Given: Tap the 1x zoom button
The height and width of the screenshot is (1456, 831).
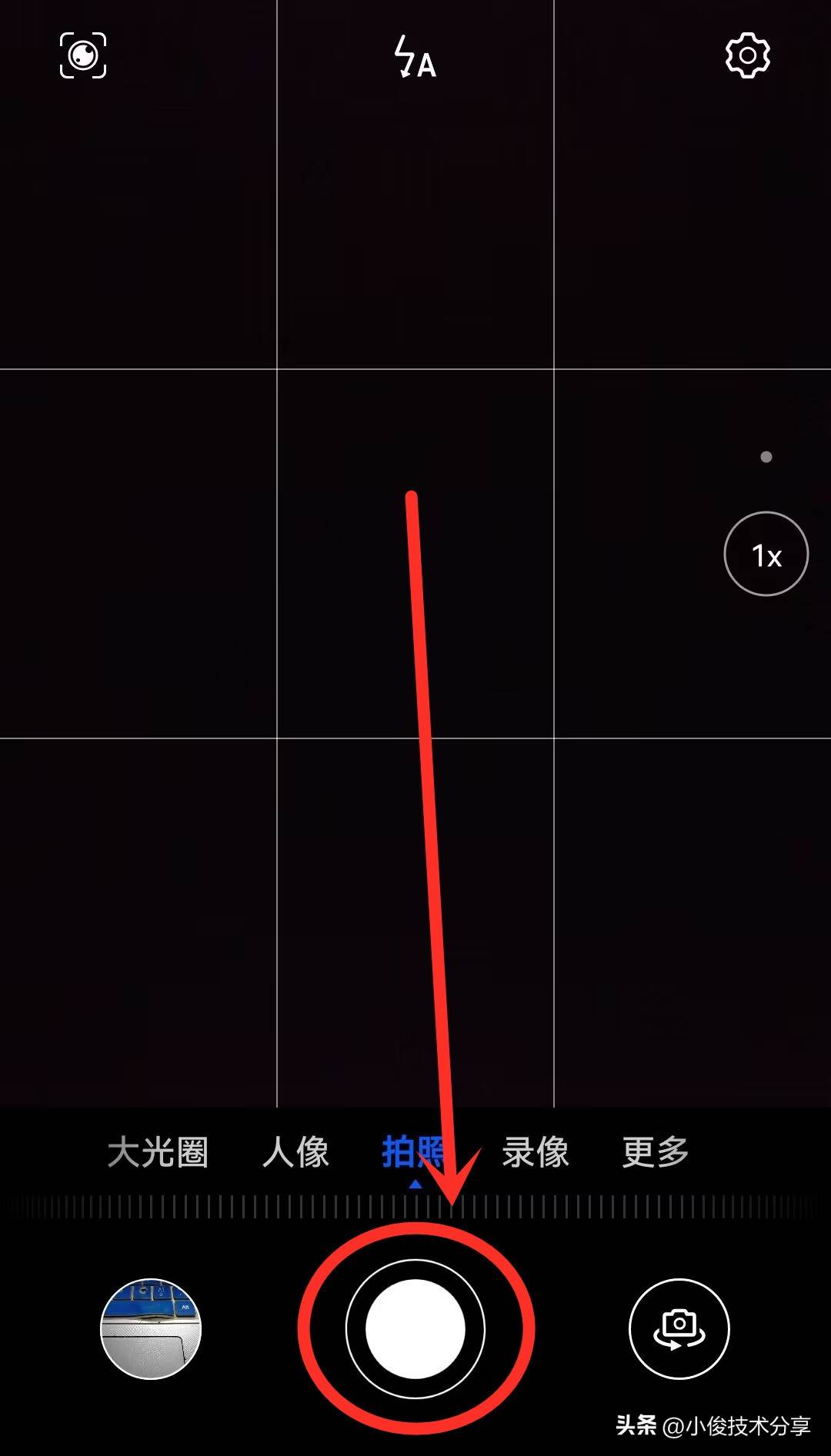Looking at the screenshot, I should pyautogui.click(x=766, y=554).
